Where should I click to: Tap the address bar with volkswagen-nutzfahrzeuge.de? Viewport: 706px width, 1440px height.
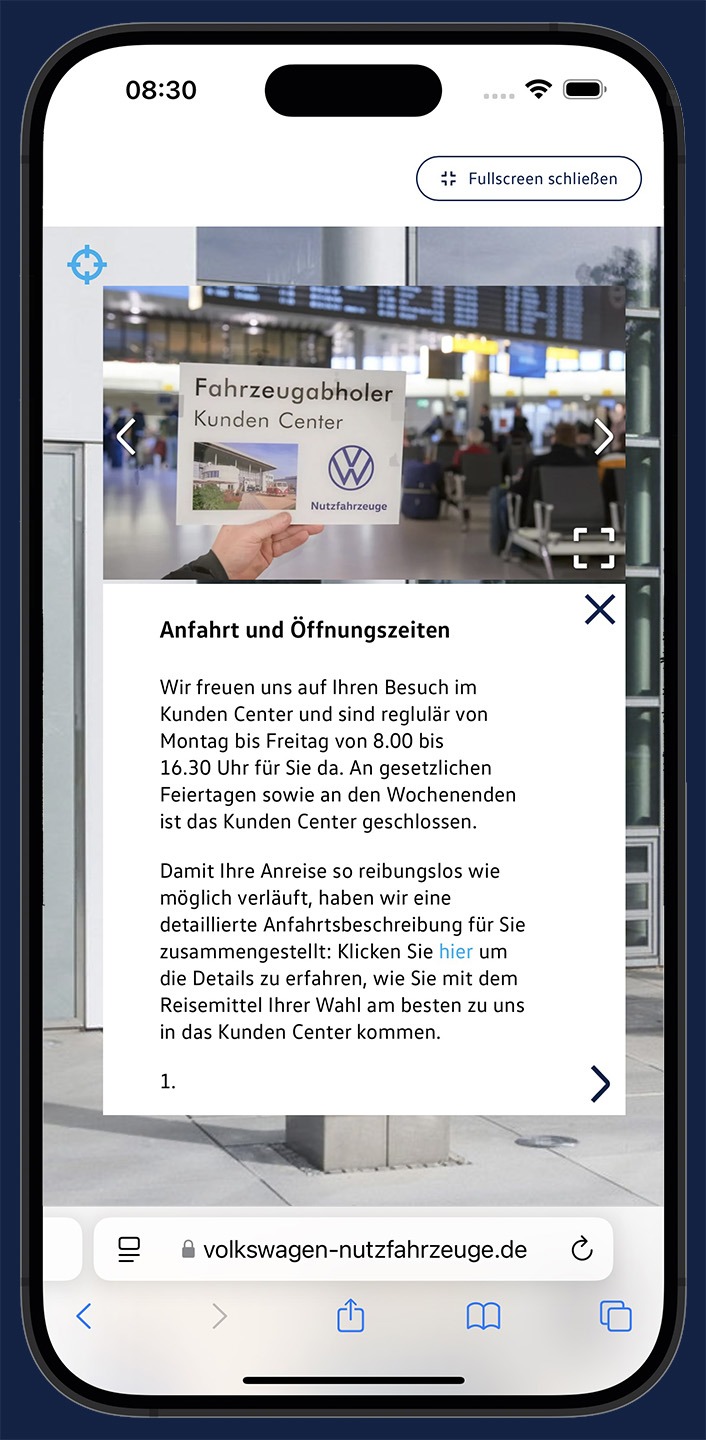pos(353,1249)
